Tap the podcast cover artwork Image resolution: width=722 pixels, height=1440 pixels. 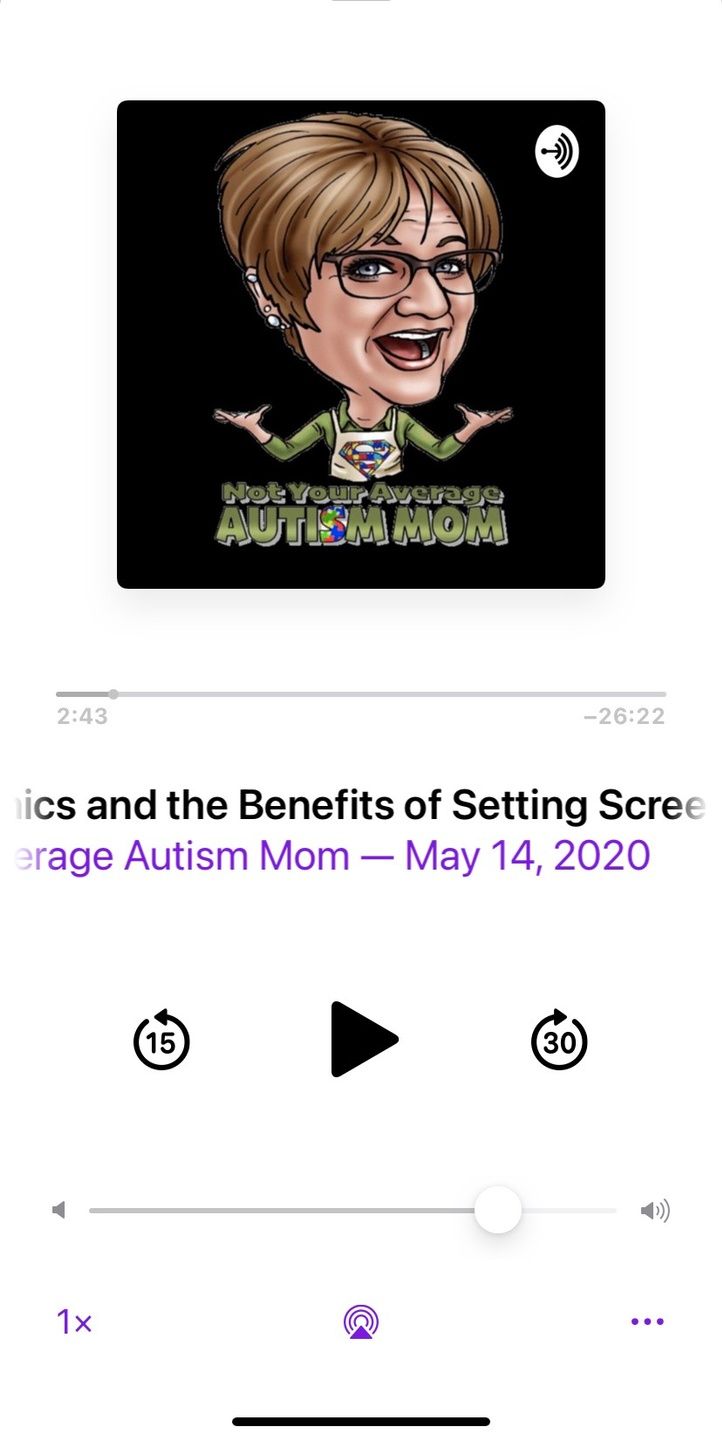coord(361,344)
